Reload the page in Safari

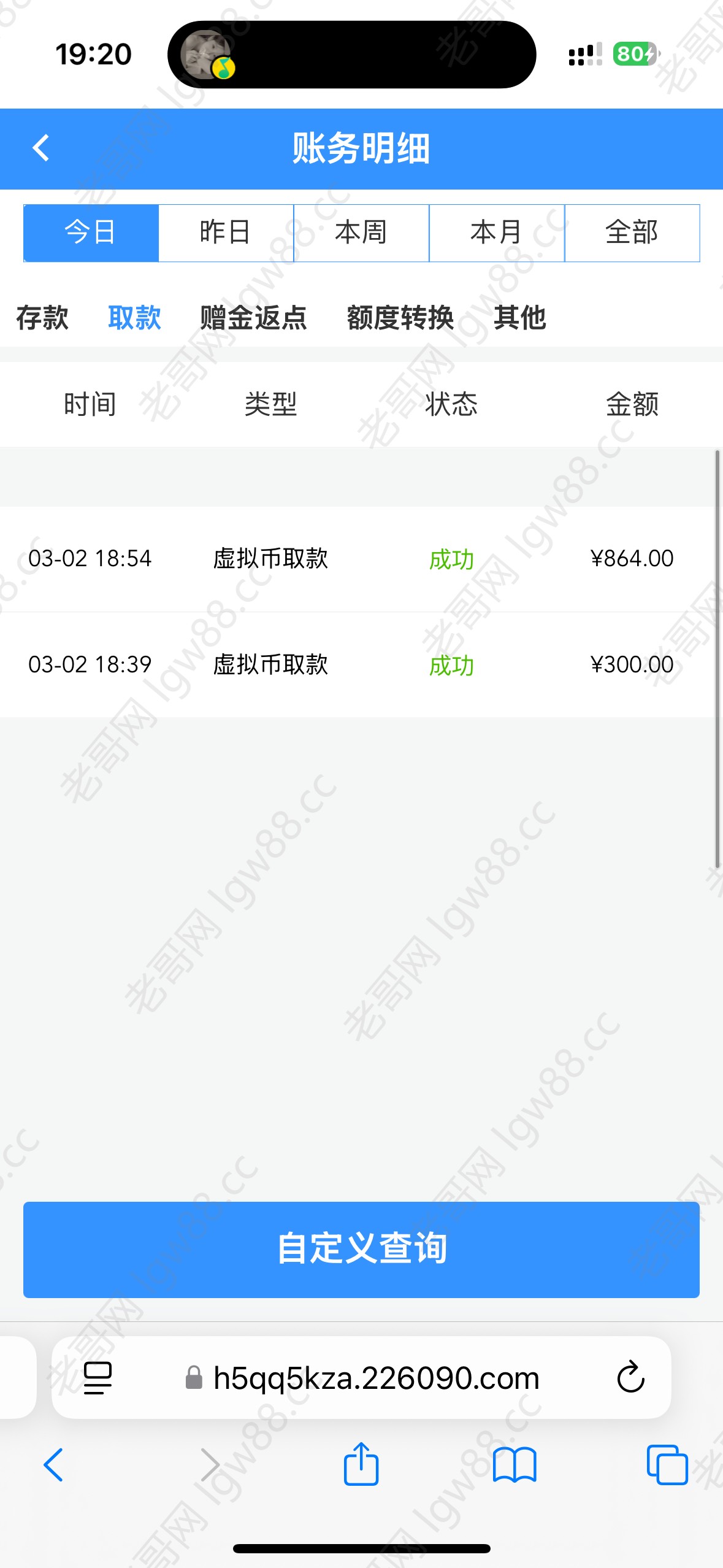630,1377
